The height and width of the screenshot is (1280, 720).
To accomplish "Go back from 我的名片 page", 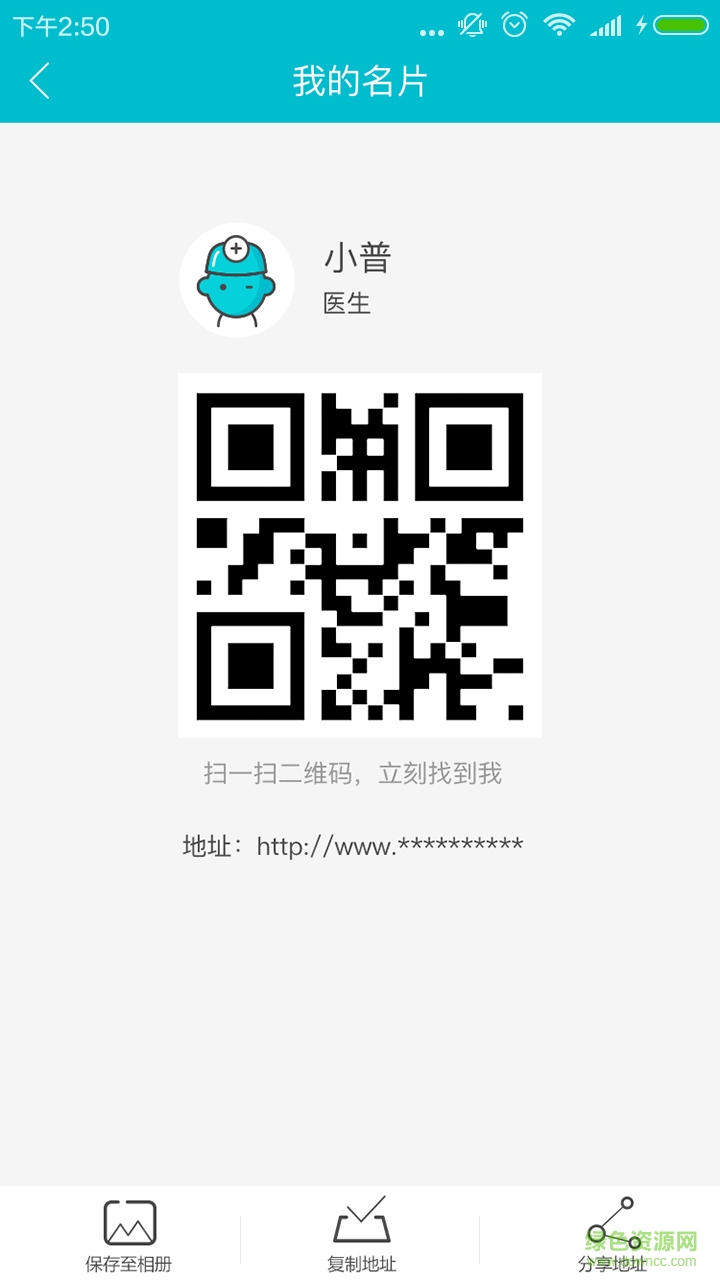I will point(40,81).
